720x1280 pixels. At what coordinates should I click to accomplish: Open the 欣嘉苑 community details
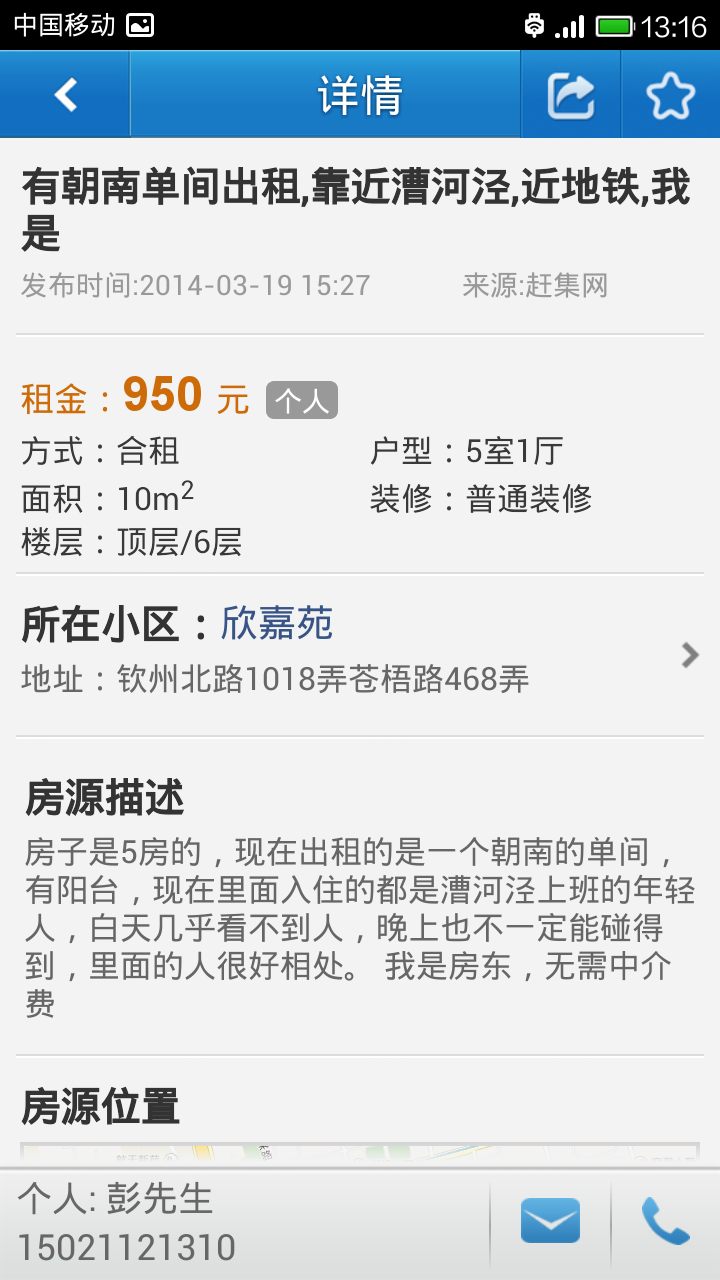coord(360,652)
